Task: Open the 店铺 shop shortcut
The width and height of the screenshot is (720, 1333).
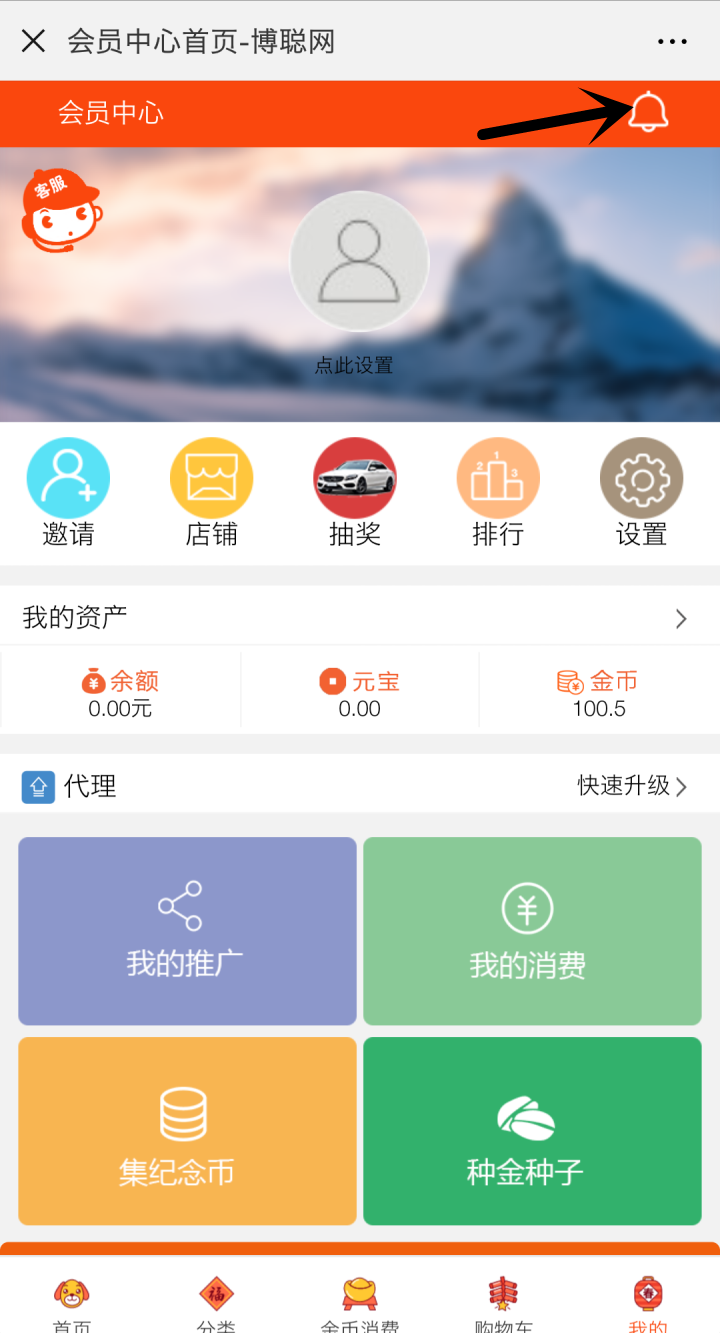Action: tap(211, 493)
